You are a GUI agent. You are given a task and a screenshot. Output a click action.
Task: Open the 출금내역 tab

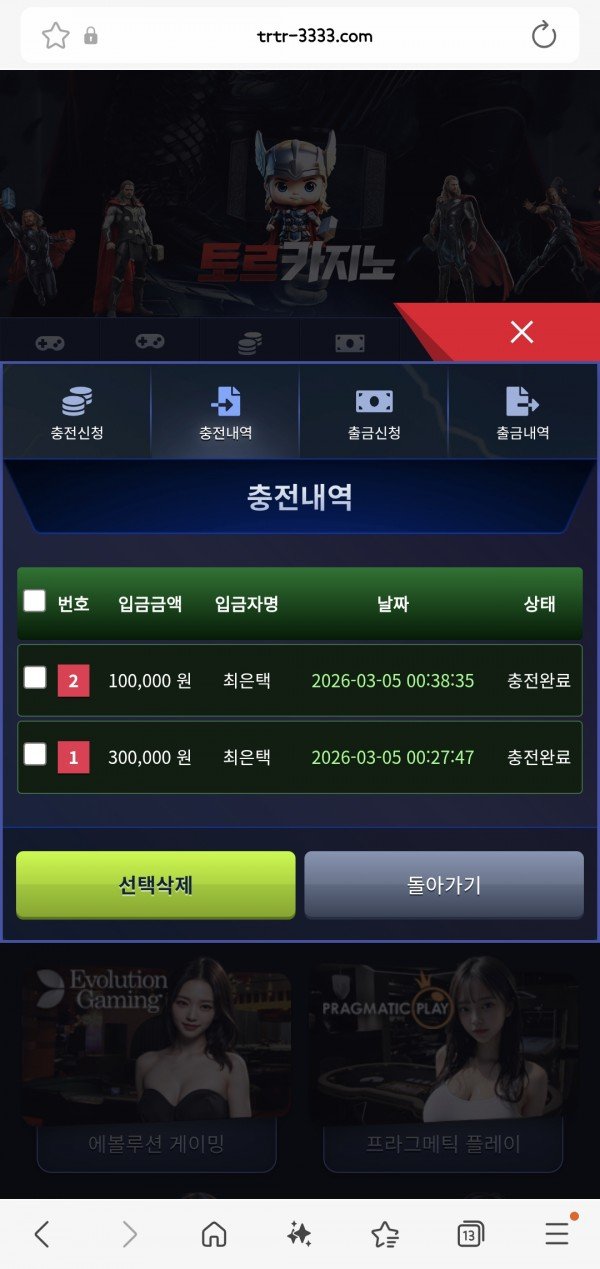tap(522, 413)
